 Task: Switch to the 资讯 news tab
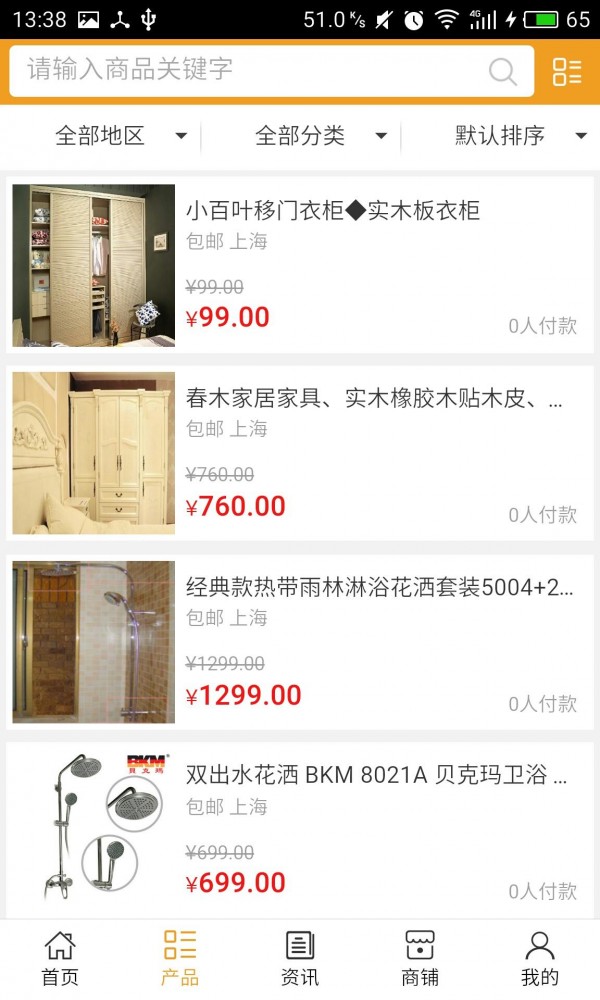click(300, 958)
